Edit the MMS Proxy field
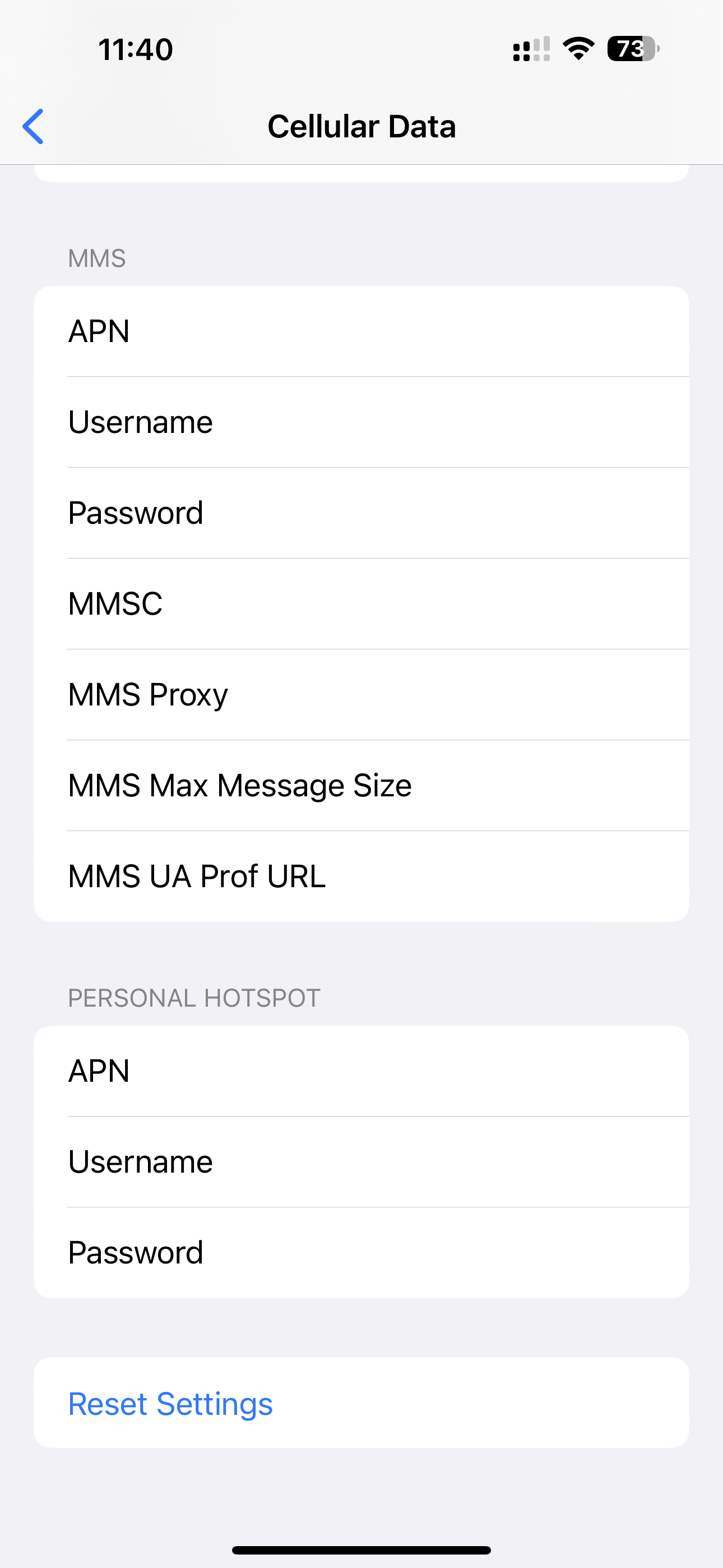723x1568 pixels. coord(361,694)
